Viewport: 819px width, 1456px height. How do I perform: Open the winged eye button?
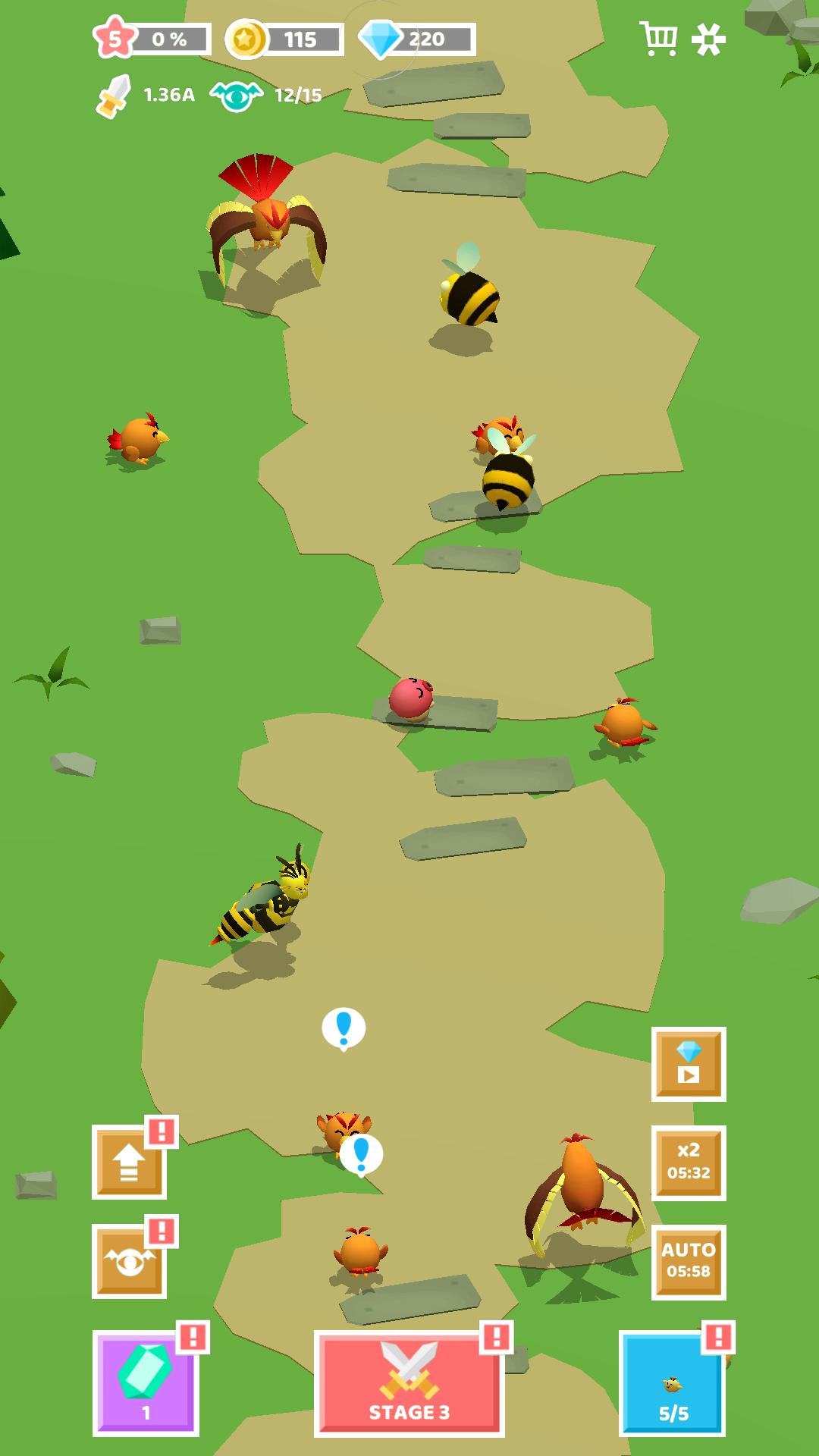[129, 1261]
